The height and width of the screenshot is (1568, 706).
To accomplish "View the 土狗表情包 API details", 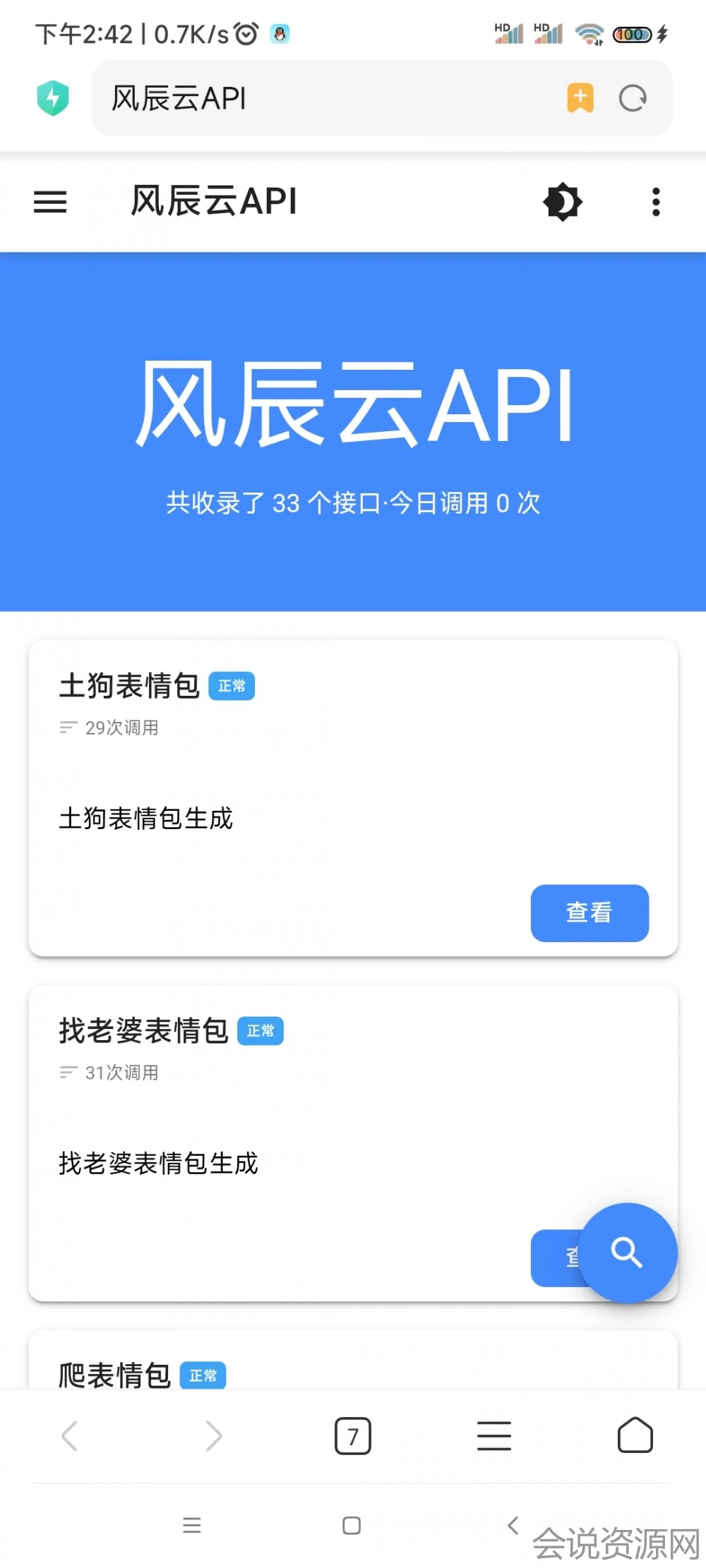I will (x=589, y=912).
